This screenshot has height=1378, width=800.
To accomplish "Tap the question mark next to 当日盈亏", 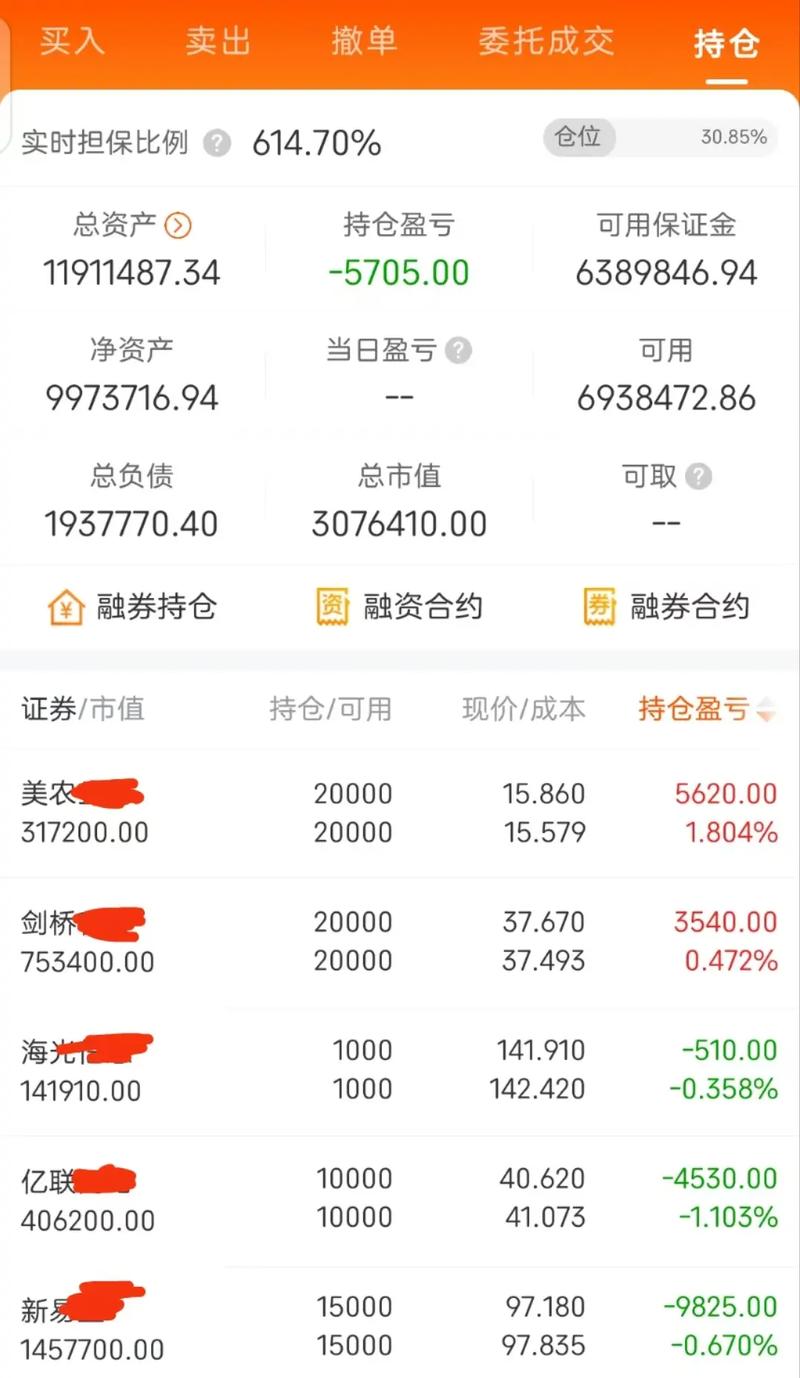I will pyautogui.click(x=460, y=351).
